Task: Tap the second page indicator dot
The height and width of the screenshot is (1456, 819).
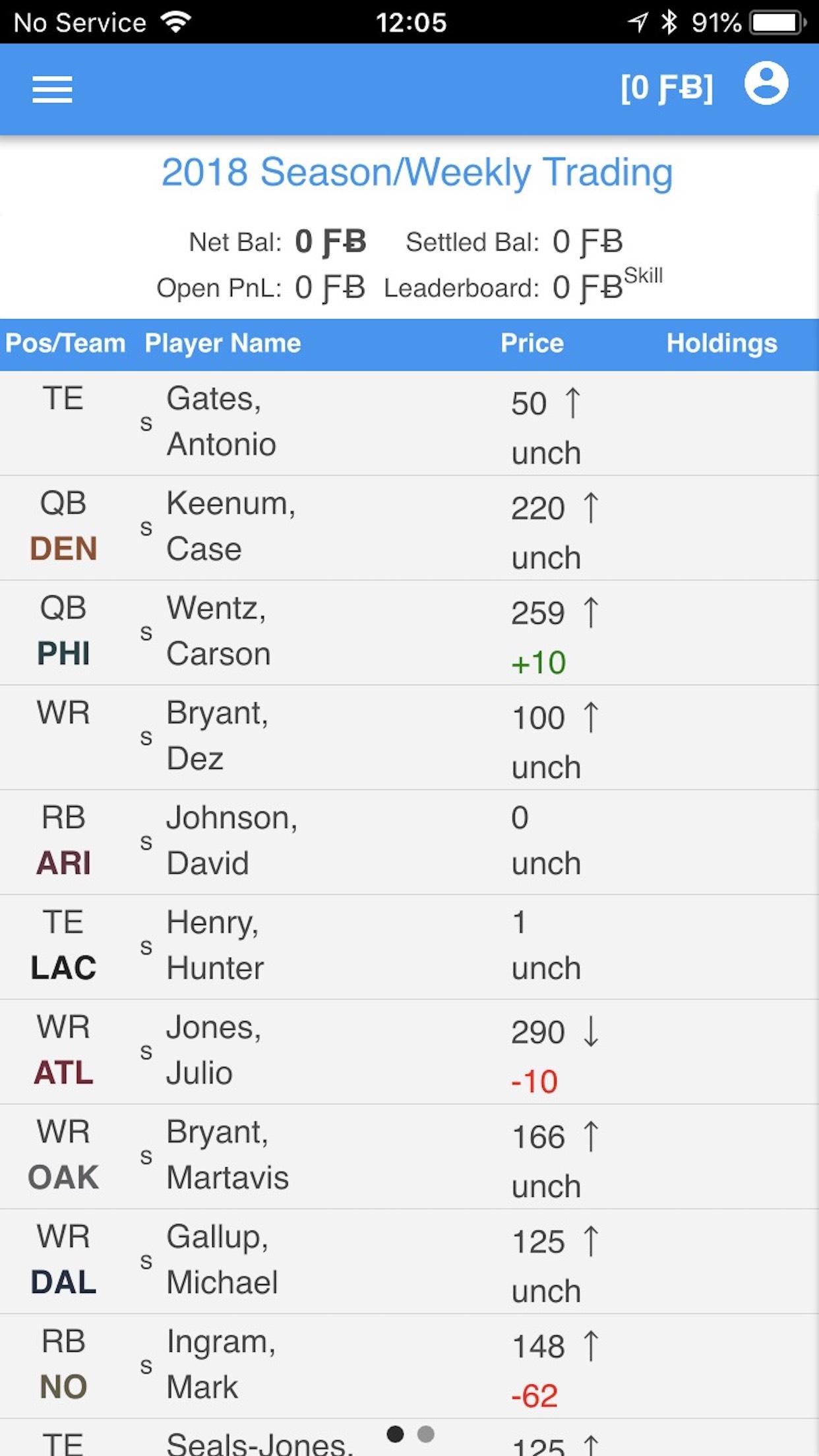Action: (426, 1434)
